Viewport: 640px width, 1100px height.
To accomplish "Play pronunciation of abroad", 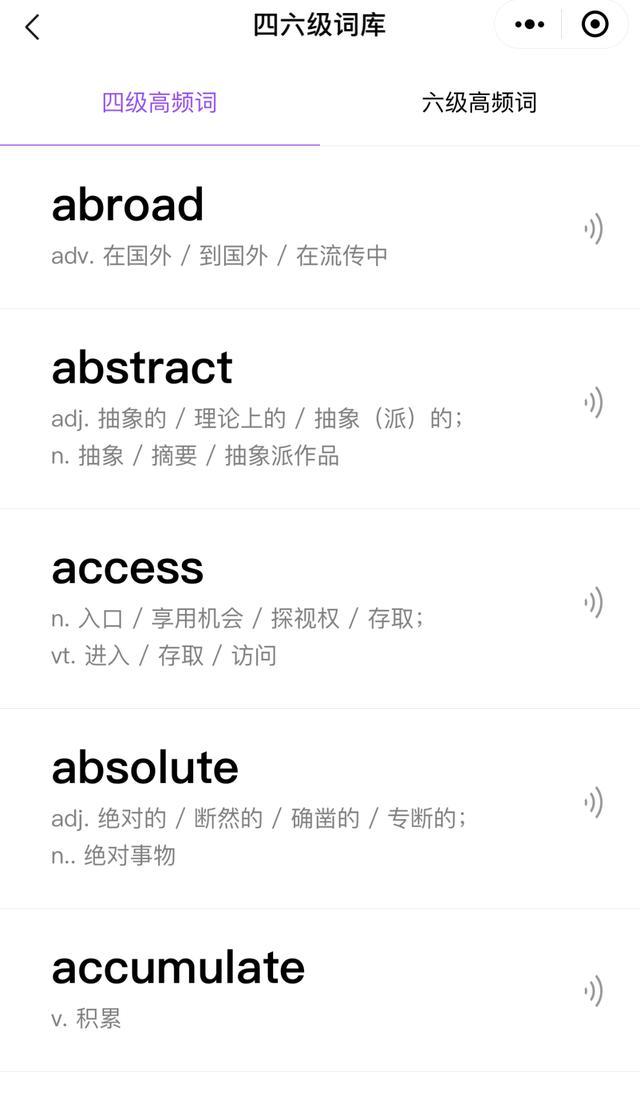I will pos(594,230).
